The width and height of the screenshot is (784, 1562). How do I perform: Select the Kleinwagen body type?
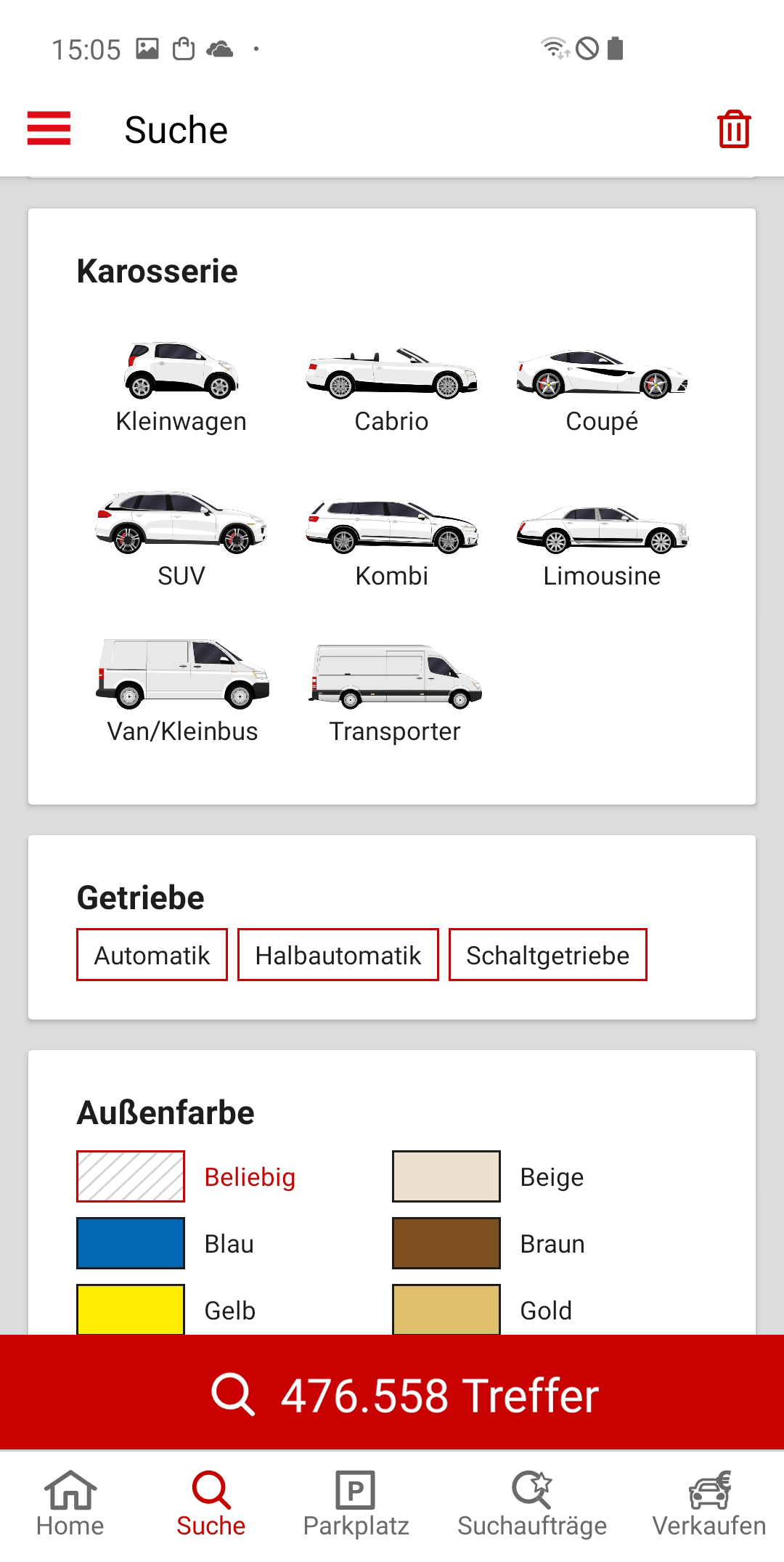(x=181, y=388)
